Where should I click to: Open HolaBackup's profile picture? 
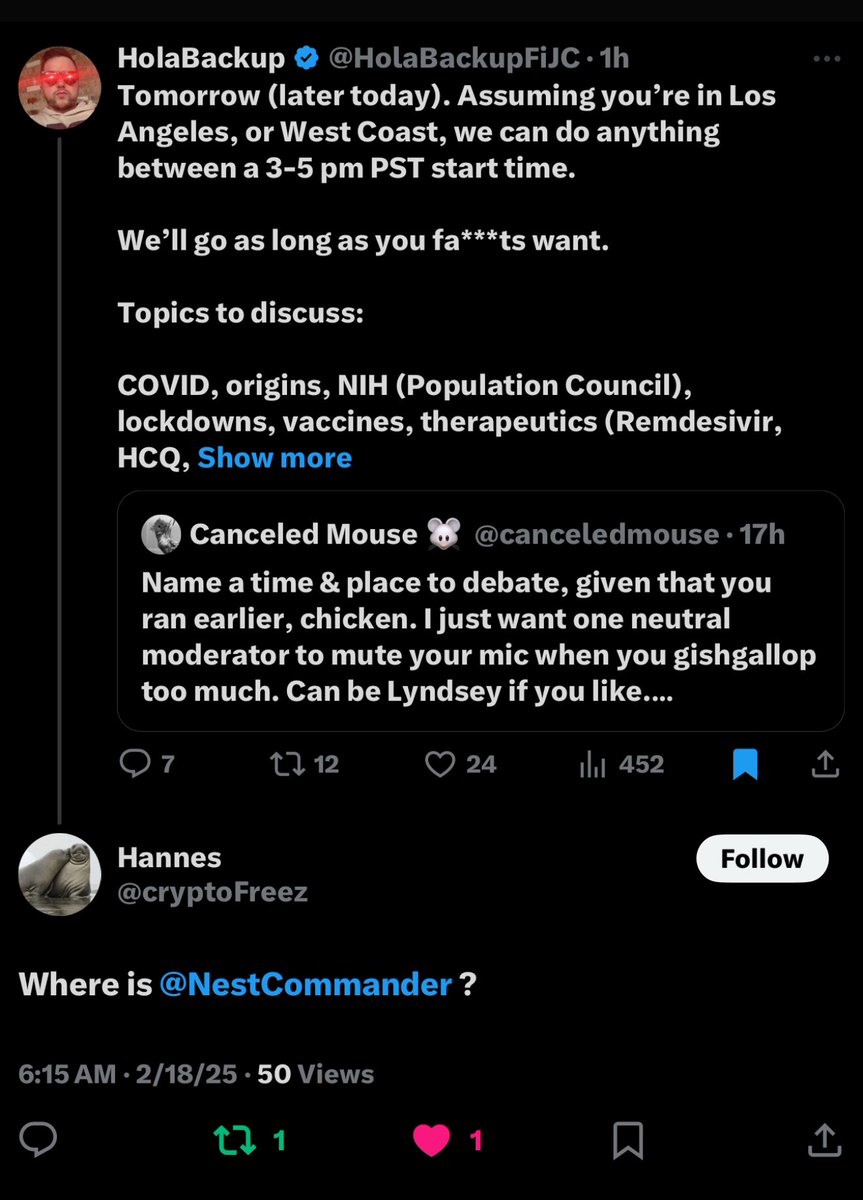pyautogui.click(x=60, y=88)
